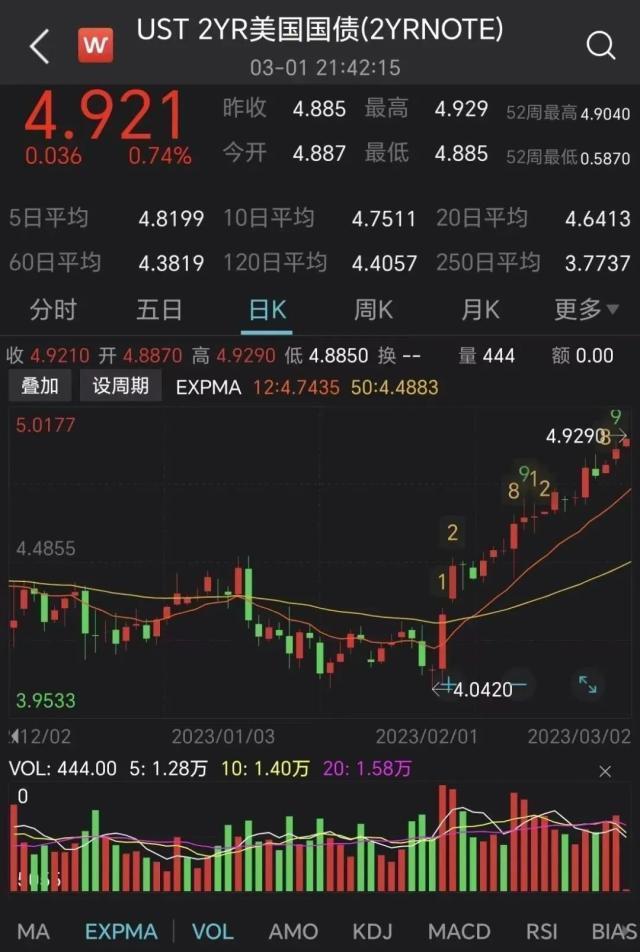Switch sub-chart to RSI
Image resolution: width=640 pixels, height=952 pixels.
point(541,931)
